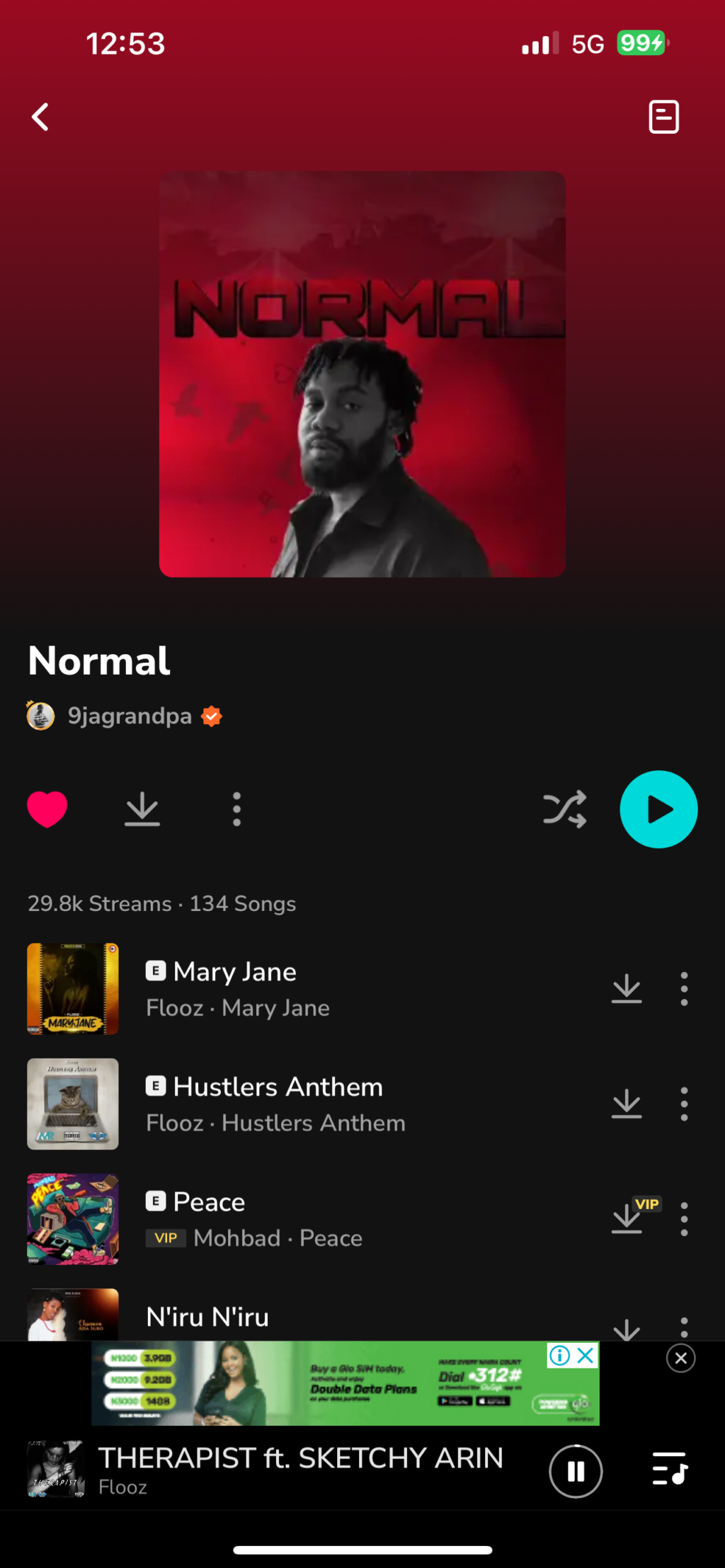Pause the THERAPIST track in mini player
Image resolution: width=725 pixels, height=1568 pixels.
pyautogui.click(x=576, y=1472)
